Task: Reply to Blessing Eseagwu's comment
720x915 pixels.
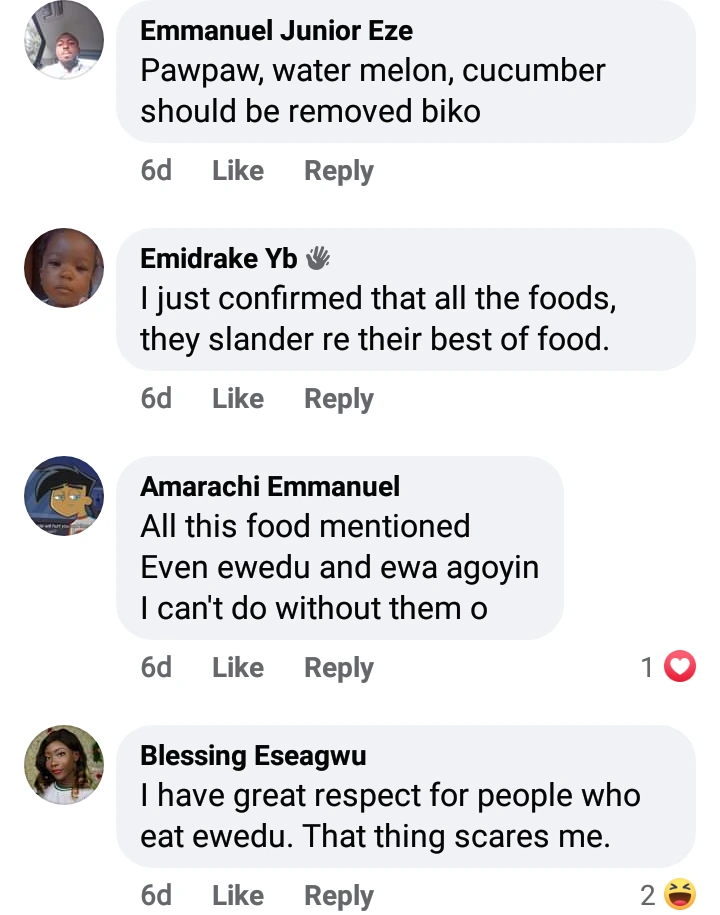Action: point(338,895)
